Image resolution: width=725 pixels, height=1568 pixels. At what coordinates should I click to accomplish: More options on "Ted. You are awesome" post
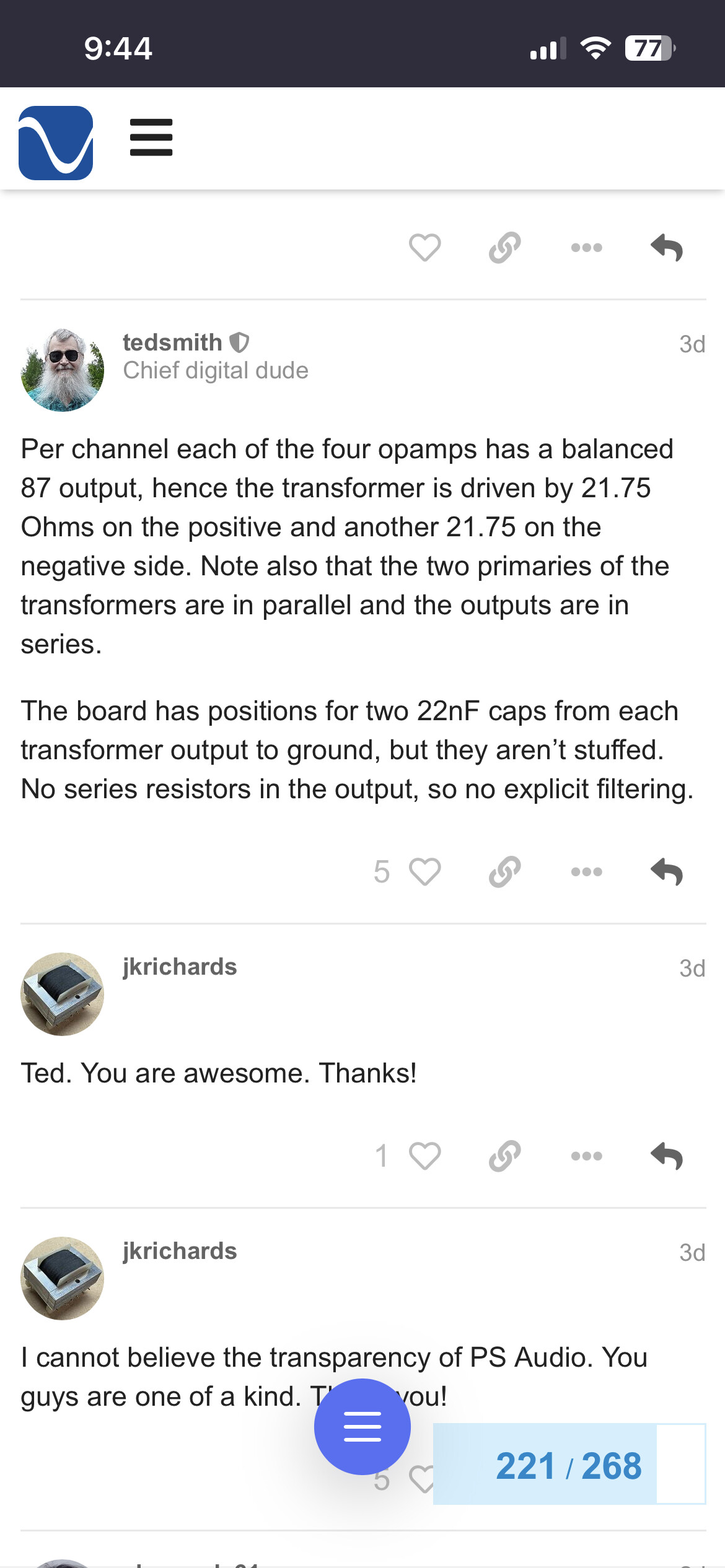[x=586, y=1156]
